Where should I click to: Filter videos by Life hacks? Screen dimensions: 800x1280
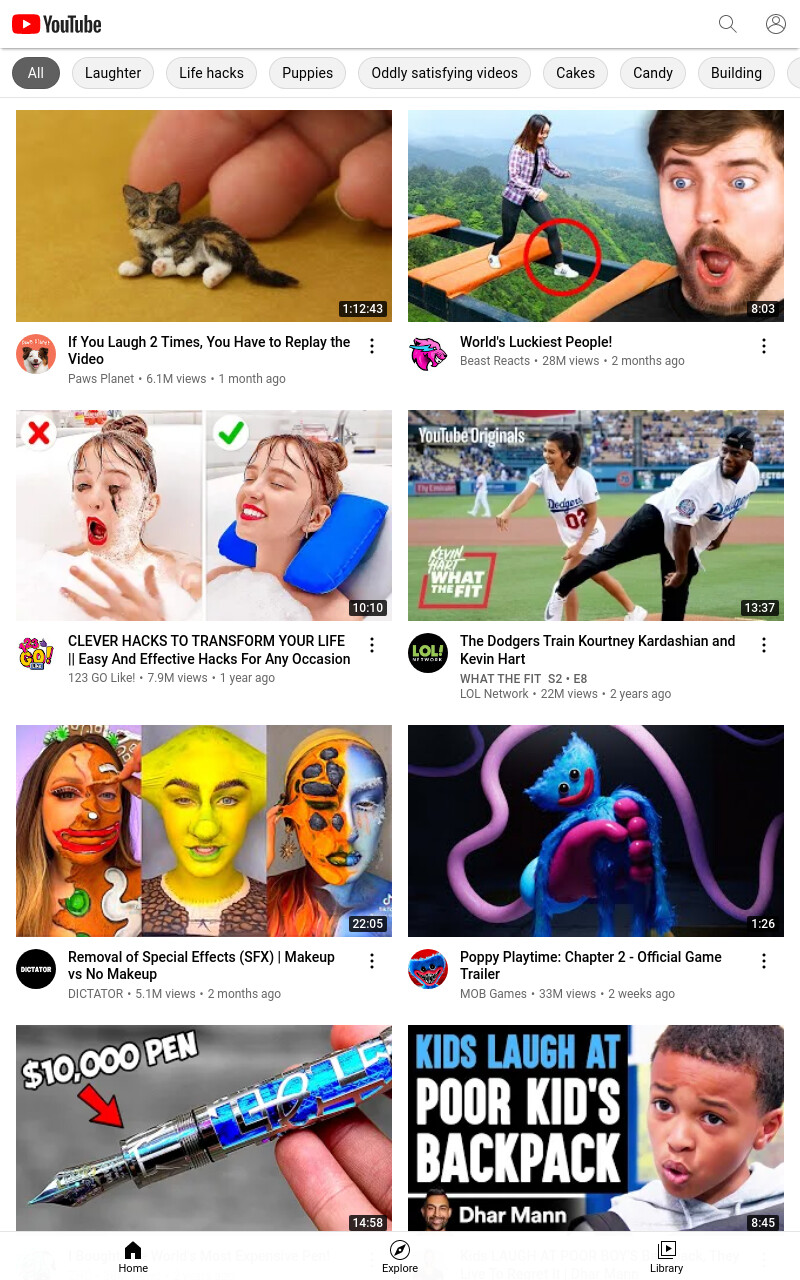pyautogui.click(x=211, y=73)
